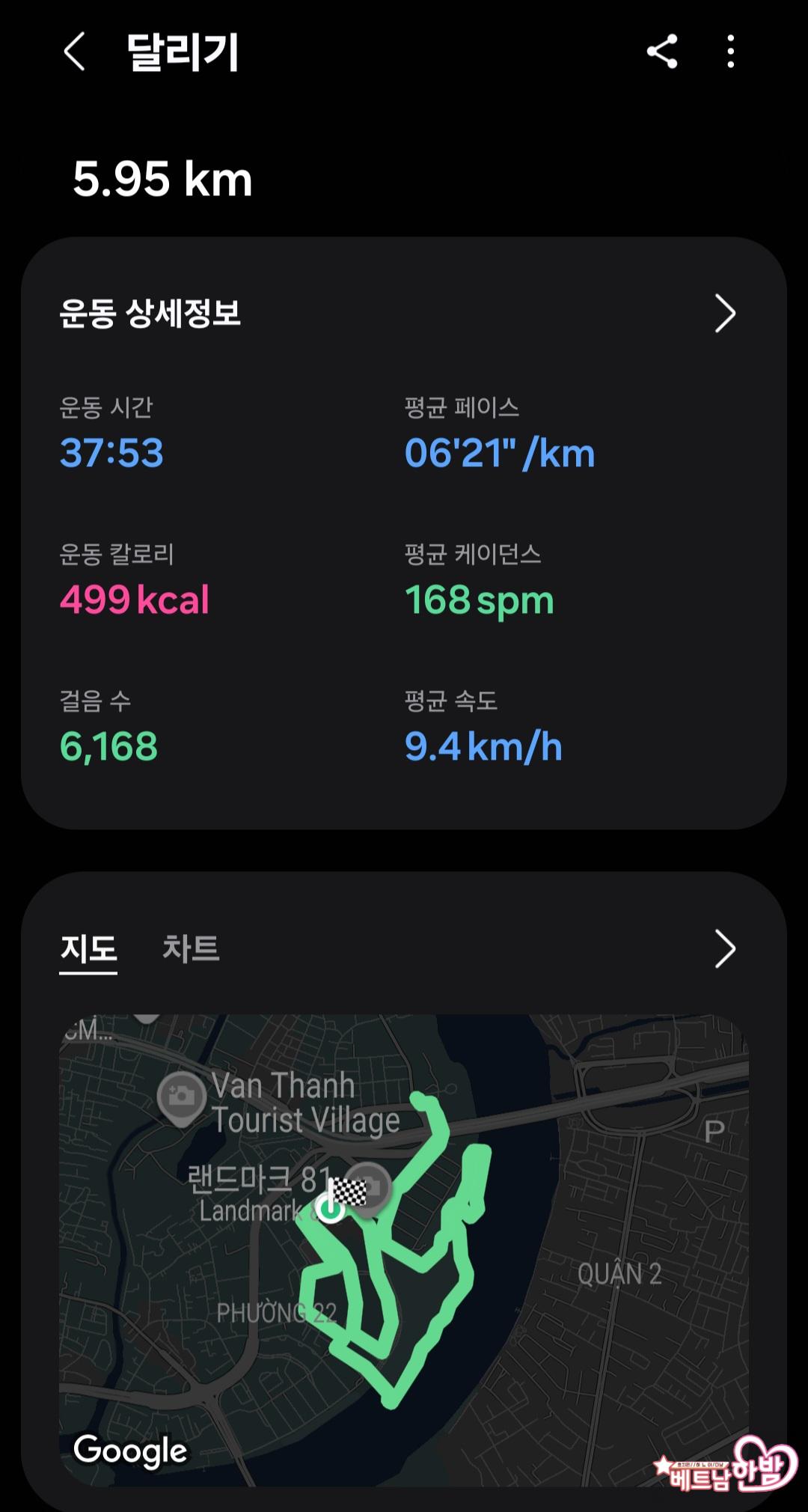Image resolution: width=808 pixels, height=1512 pixels.
Task: Expand the map section with the arrow
Action: click(x=724, y=949)
